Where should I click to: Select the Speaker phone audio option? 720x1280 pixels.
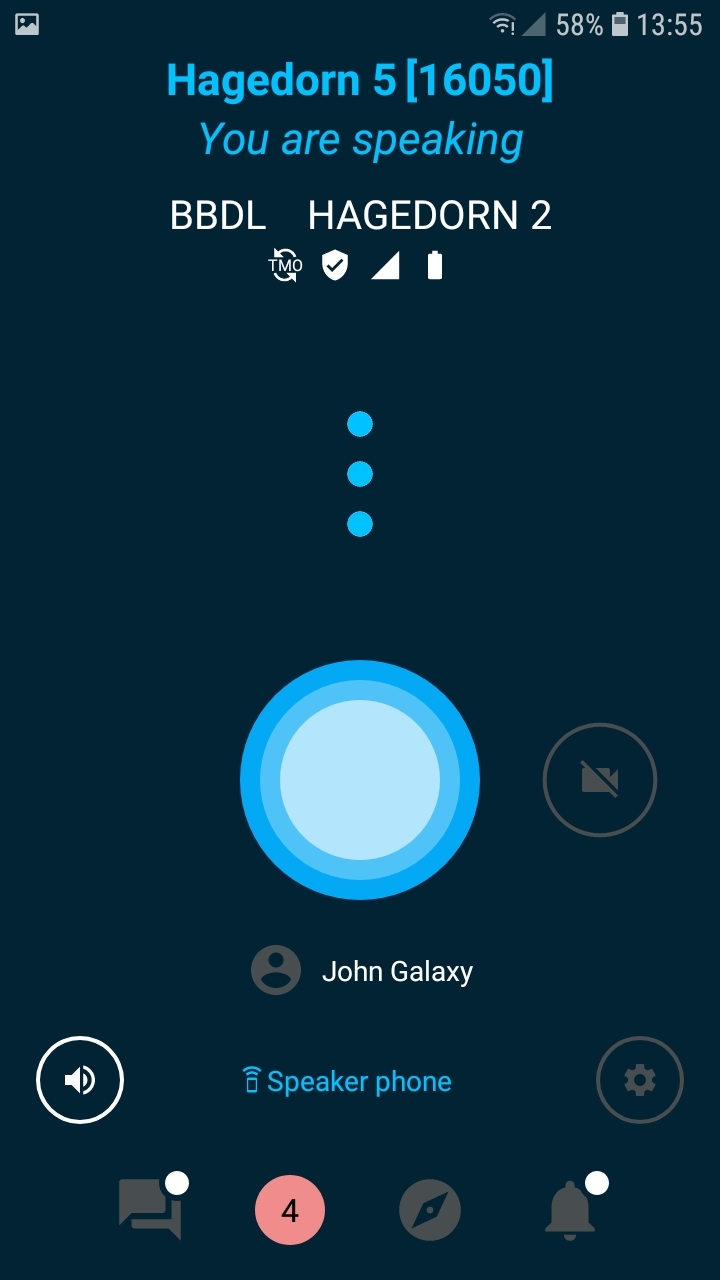(348, 1081)
